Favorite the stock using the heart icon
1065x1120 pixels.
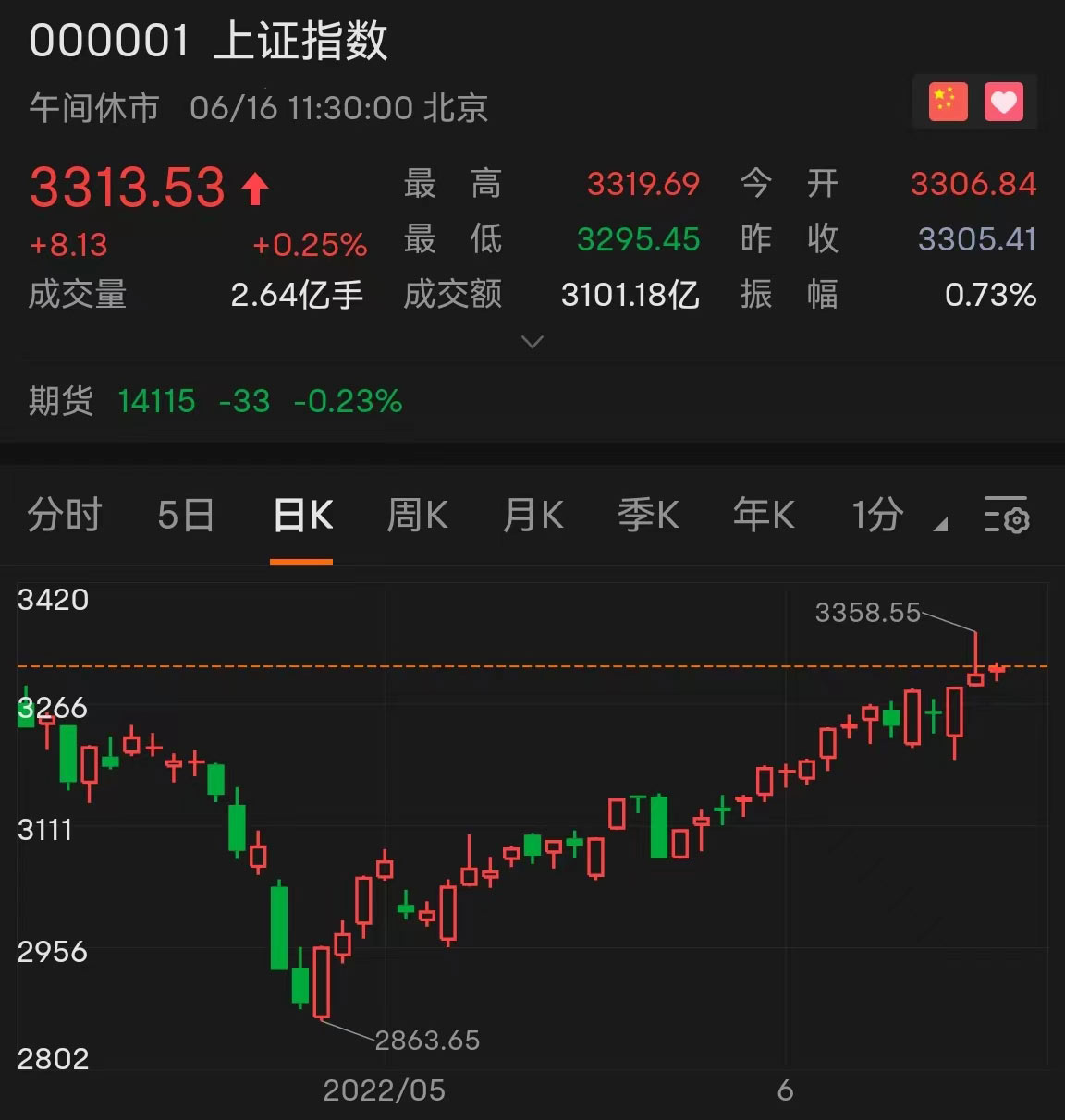pyautogui.click(x=1004, y=101)
